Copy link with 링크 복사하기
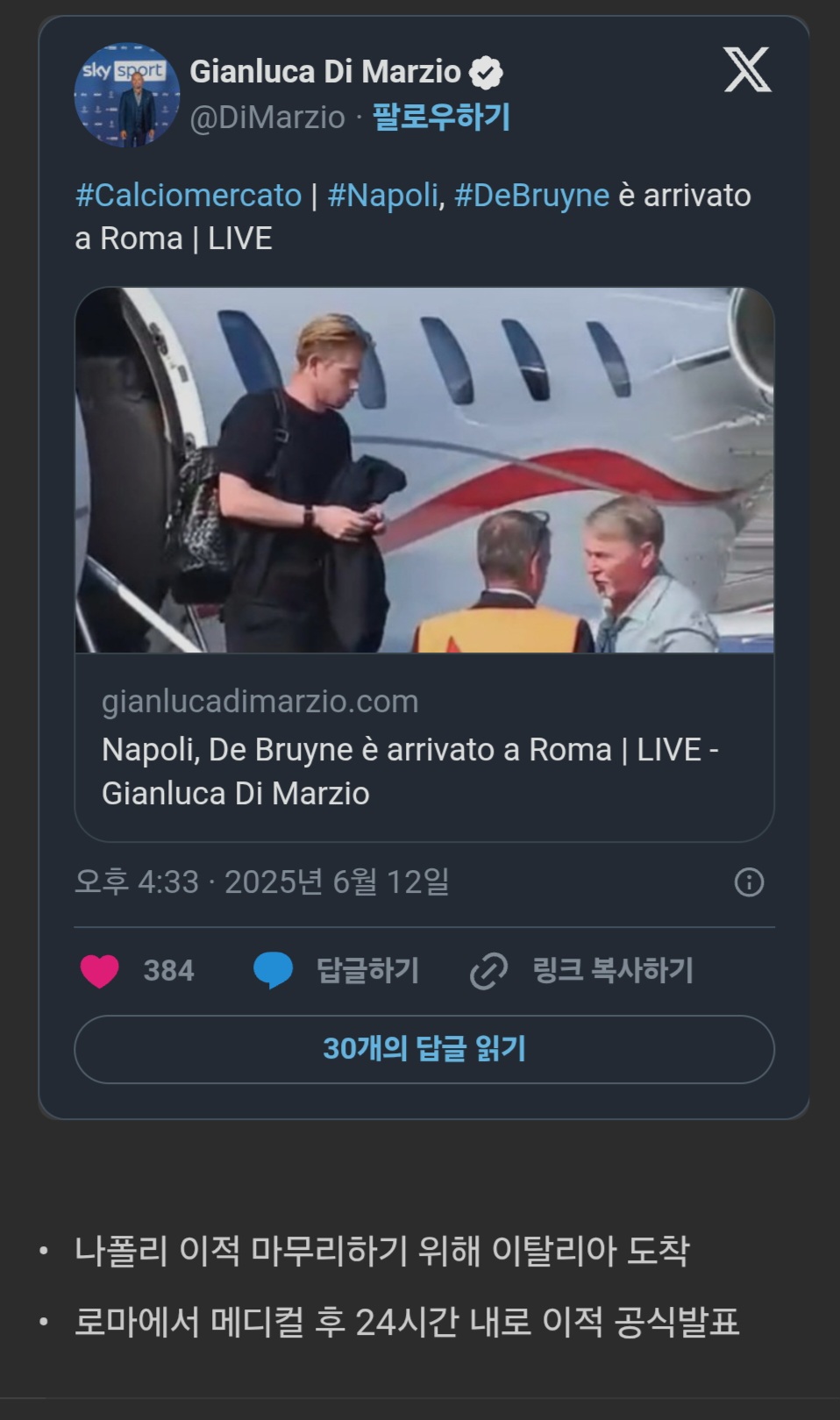Screen dimensions: 840x1420 [x=581, y=970]
